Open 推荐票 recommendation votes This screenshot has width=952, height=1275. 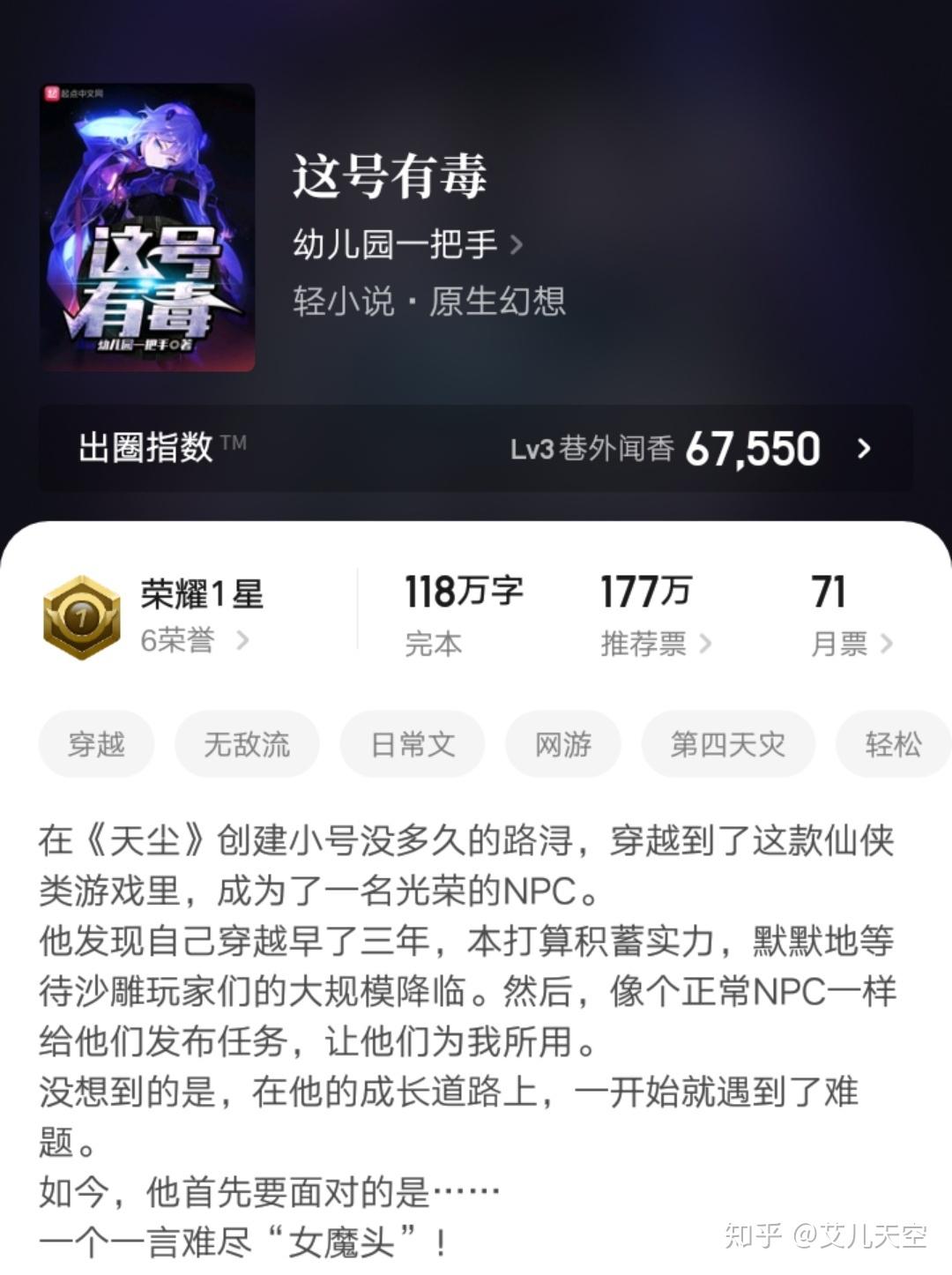point(655,644)
